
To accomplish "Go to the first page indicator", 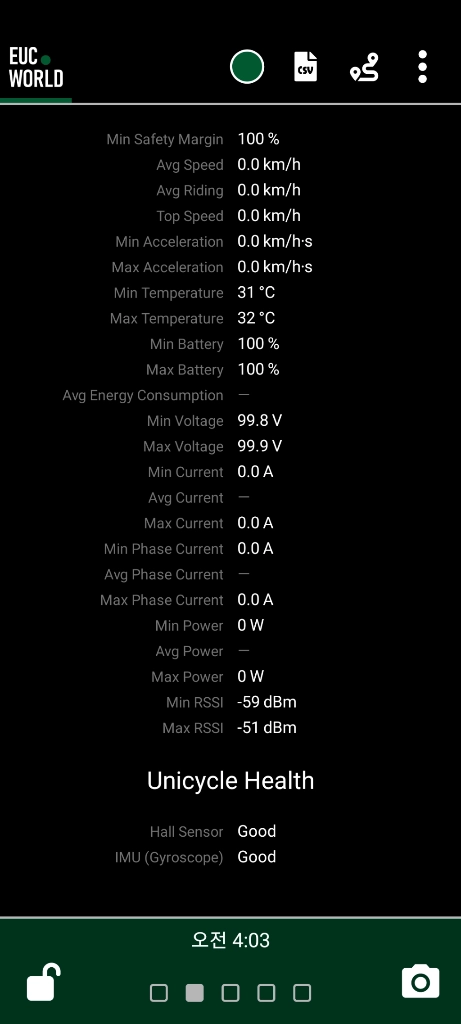I will coord(159,993).
